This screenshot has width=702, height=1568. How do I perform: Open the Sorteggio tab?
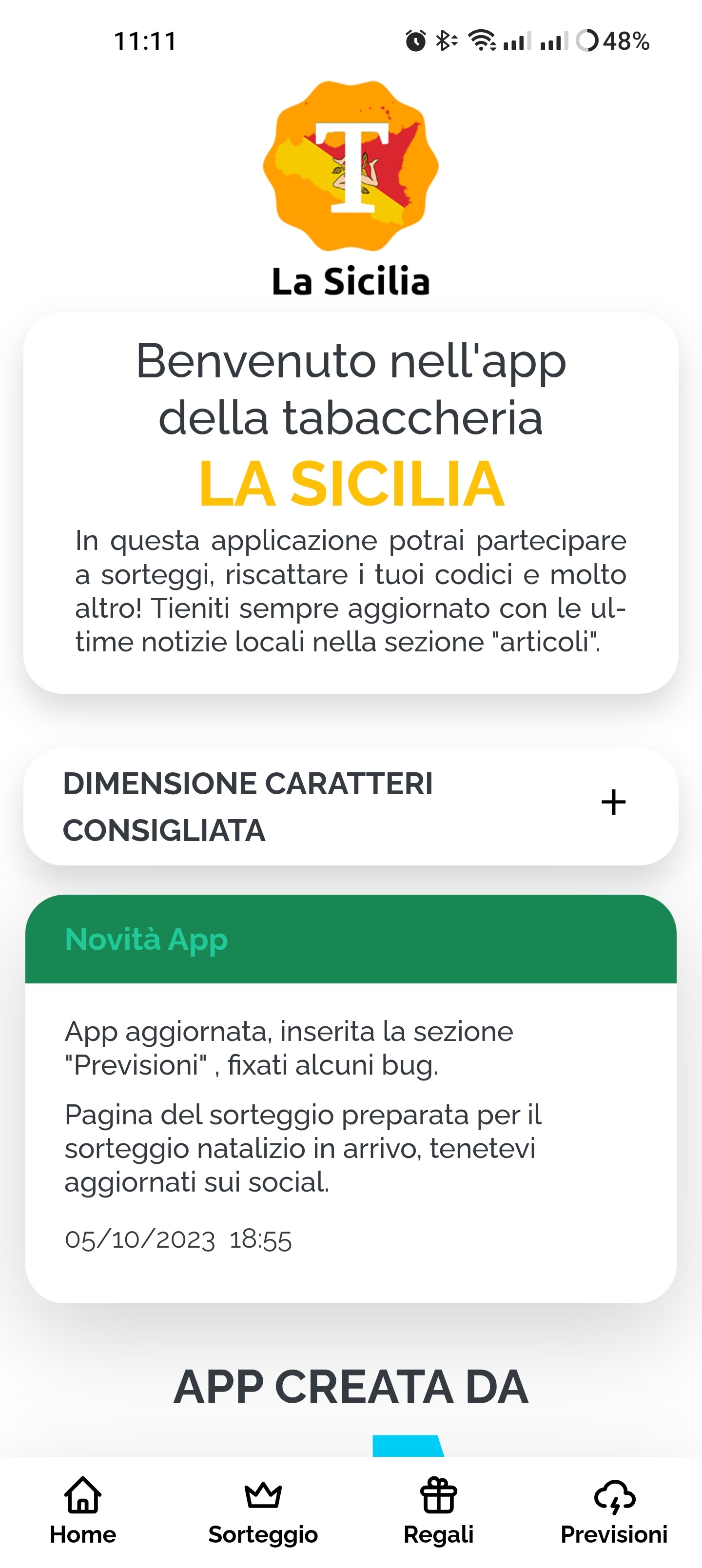(x=263, y=1511)
